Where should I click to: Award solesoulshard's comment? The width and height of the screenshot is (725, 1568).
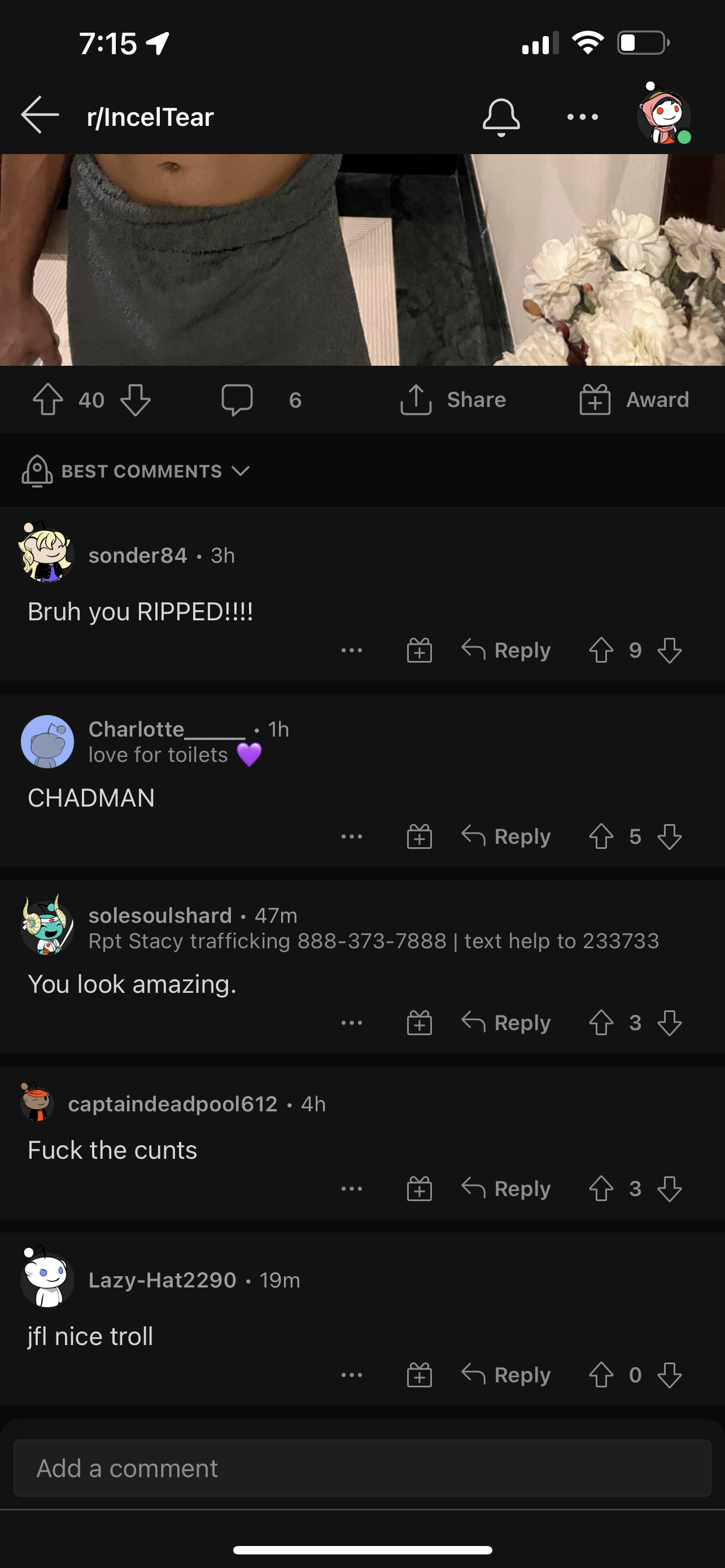[x=420, y=1023]
